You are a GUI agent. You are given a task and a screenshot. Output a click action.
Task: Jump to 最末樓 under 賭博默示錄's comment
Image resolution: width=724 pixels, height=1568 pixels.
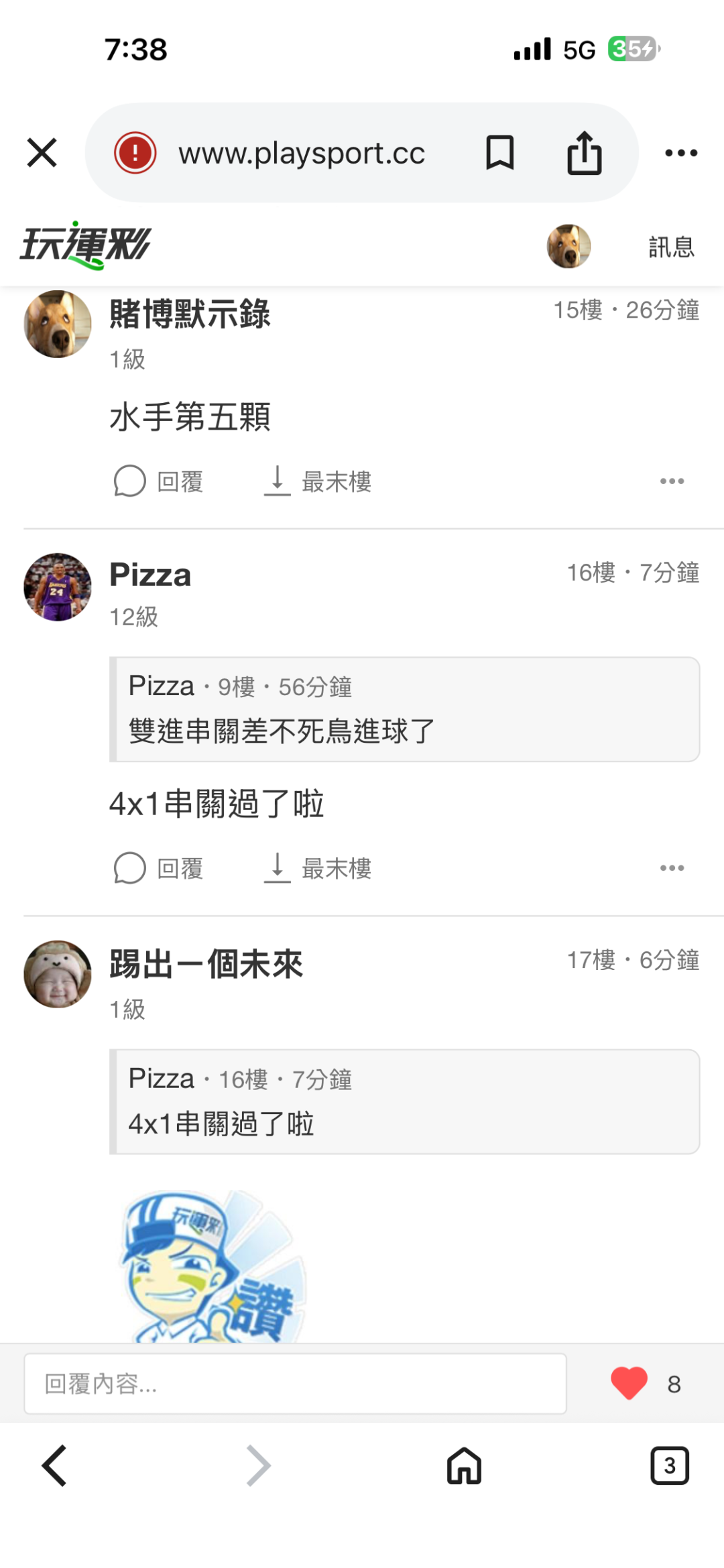click(318, 481)
